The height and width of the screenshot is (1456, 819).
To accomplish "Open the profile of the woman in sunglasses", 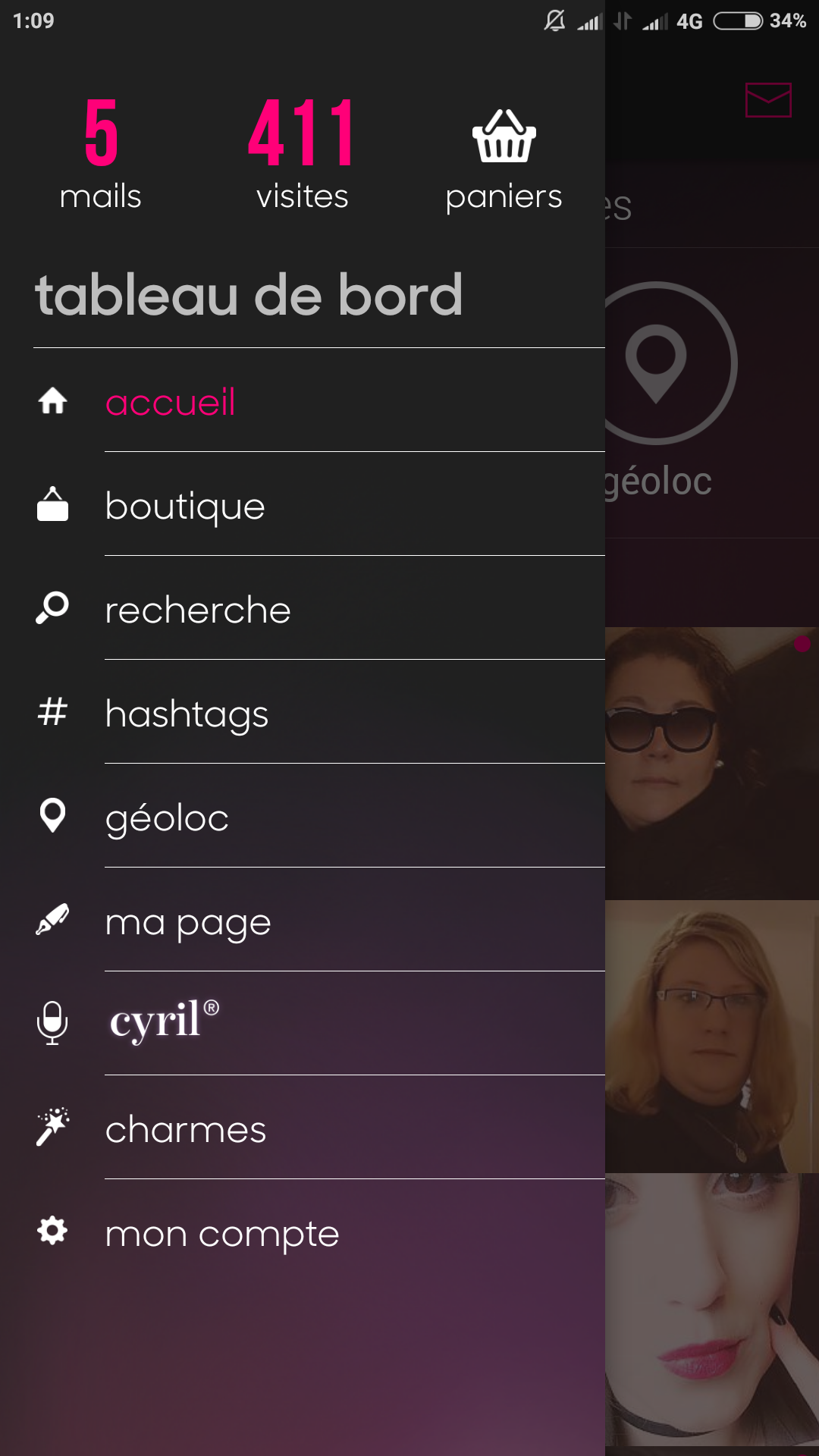I will pos(711,763).
